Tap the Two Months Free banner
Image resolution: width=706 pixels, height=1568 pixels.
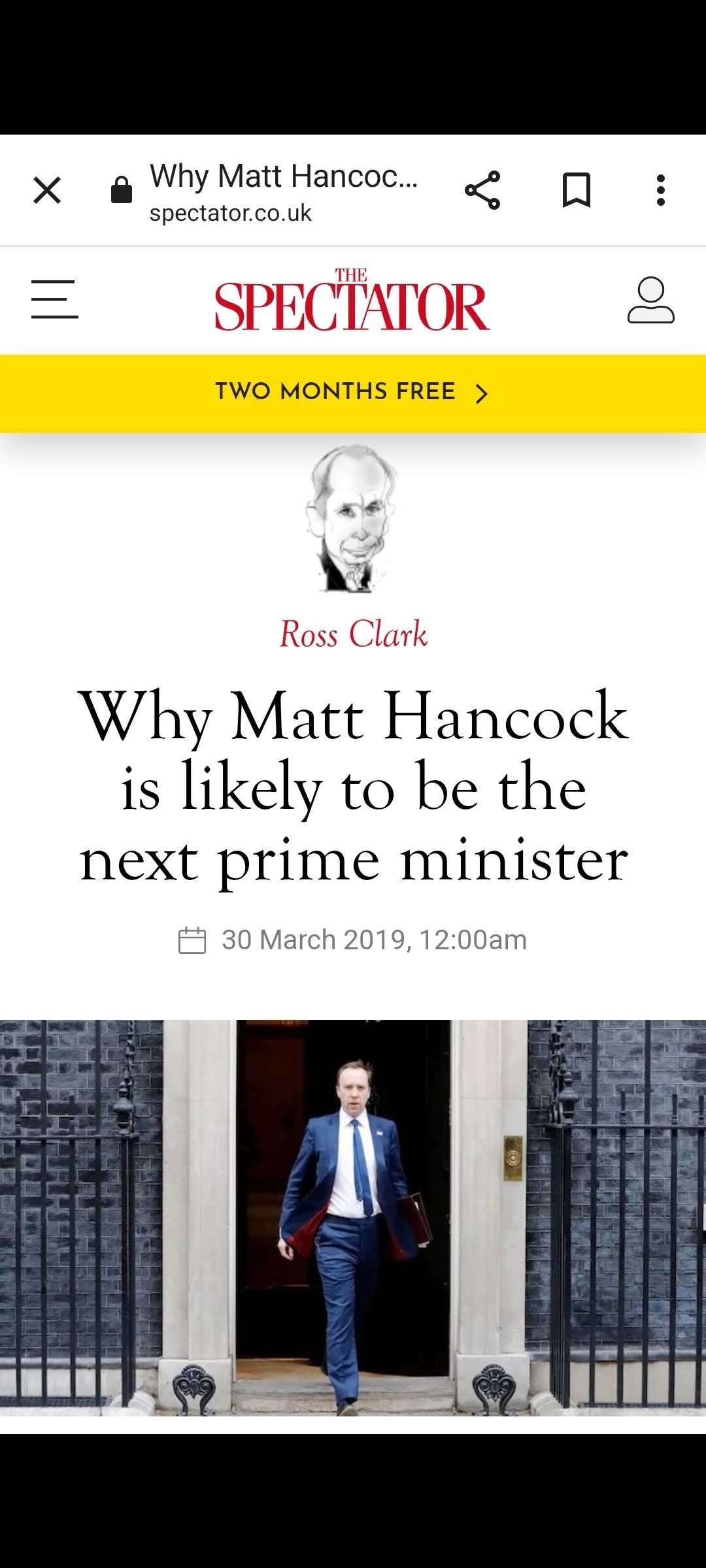[x=353, y=393]
